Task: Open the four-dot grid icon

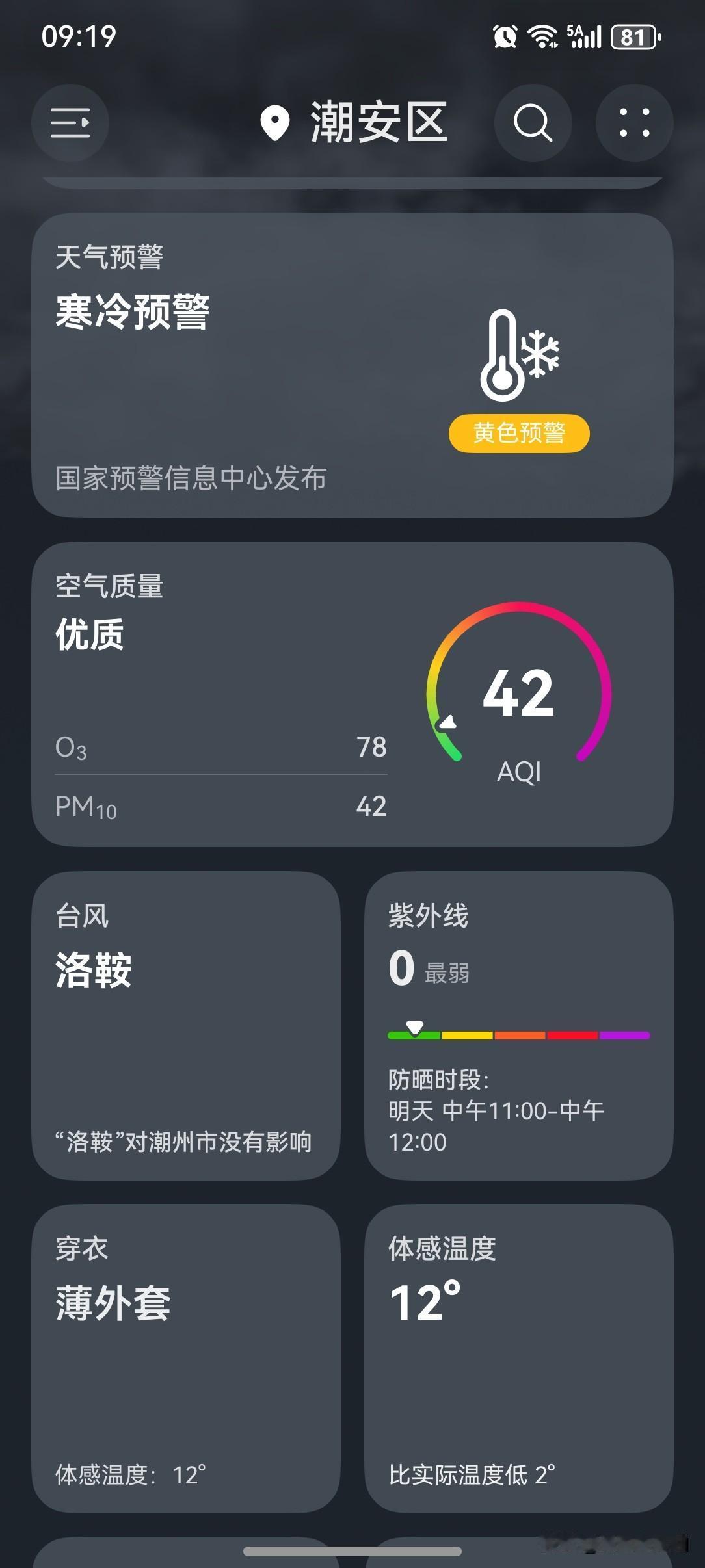Action: 634,124
